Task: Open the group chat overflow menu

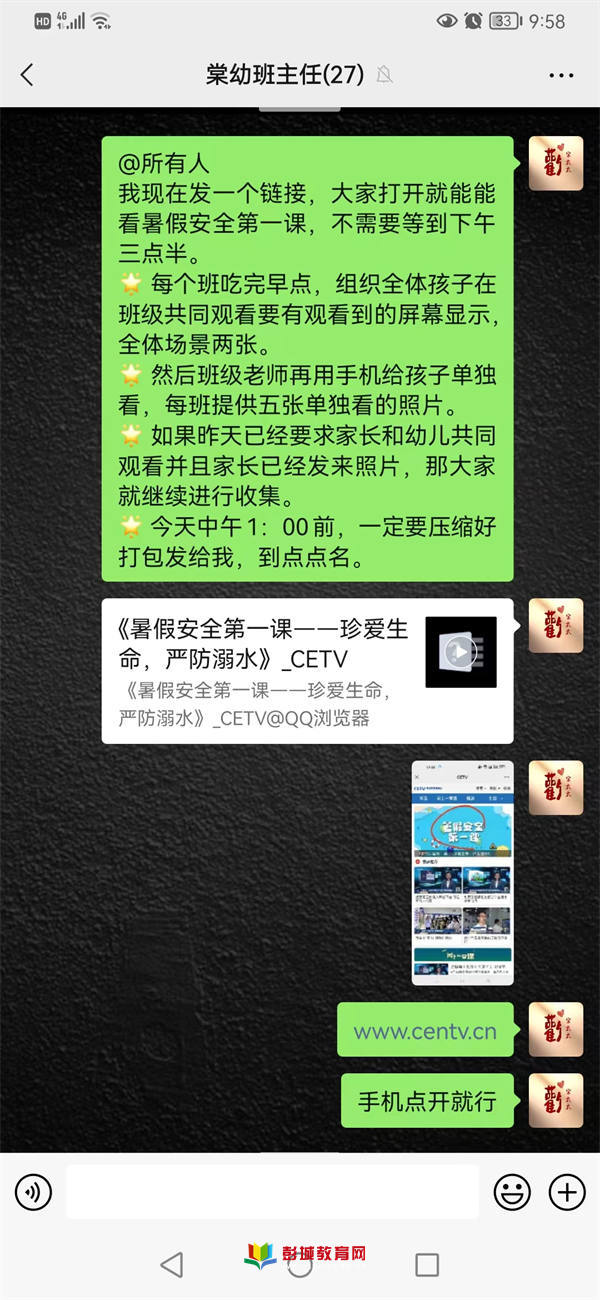Action: (561, 75)
